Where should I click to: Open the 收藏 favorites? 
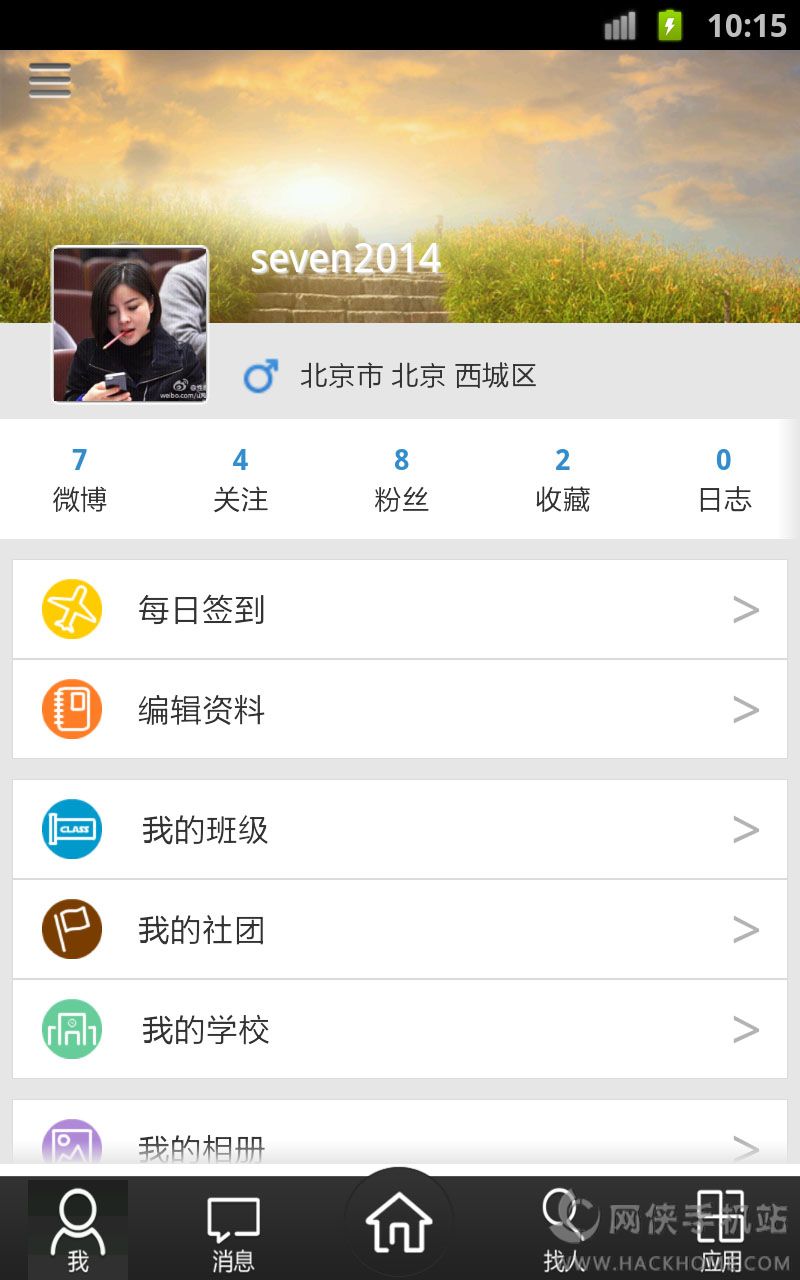tap(562, 480)
